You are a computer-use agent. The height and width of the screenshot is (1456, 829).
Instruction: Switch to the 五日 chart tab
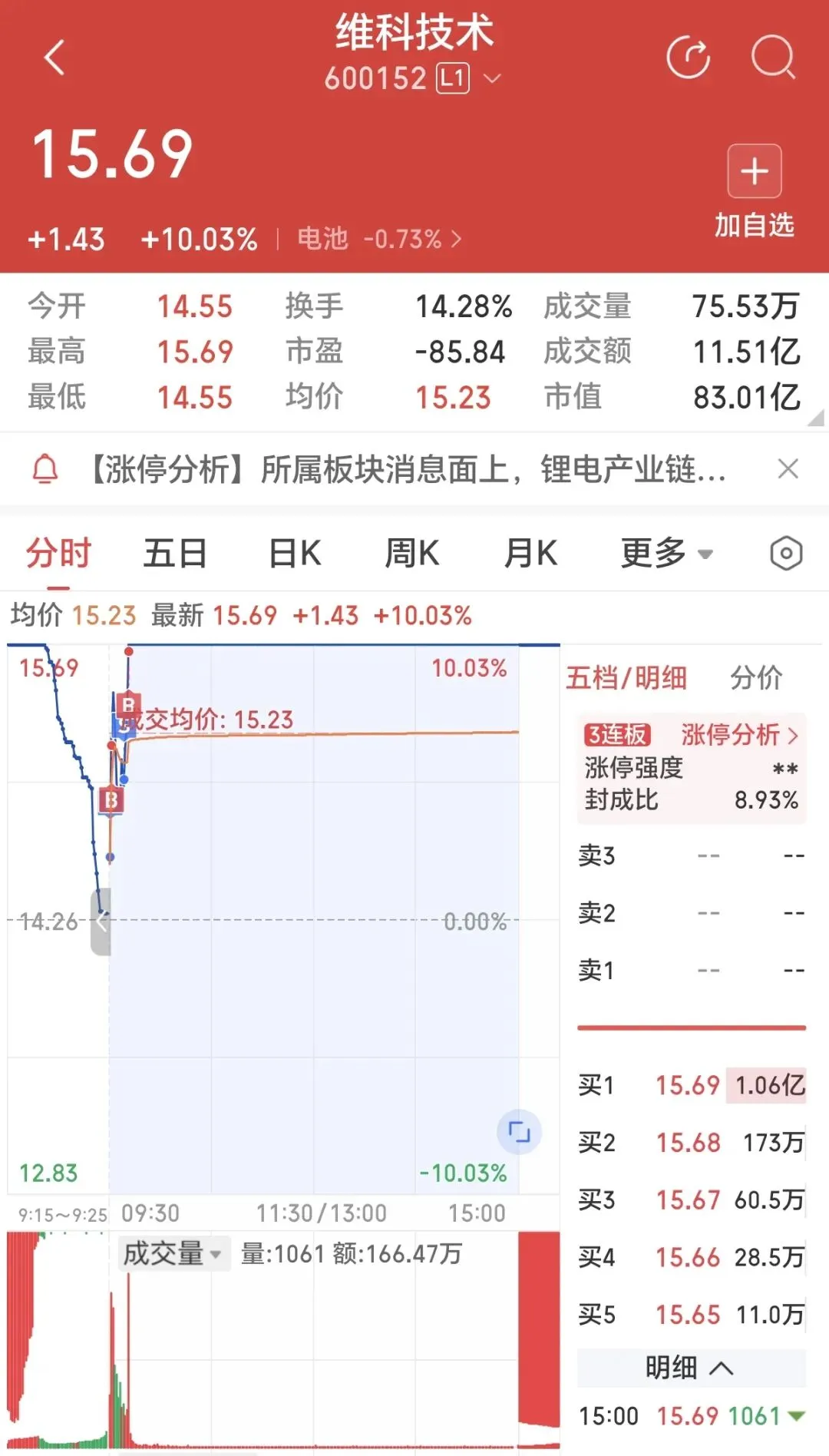(x=175, y=553)
